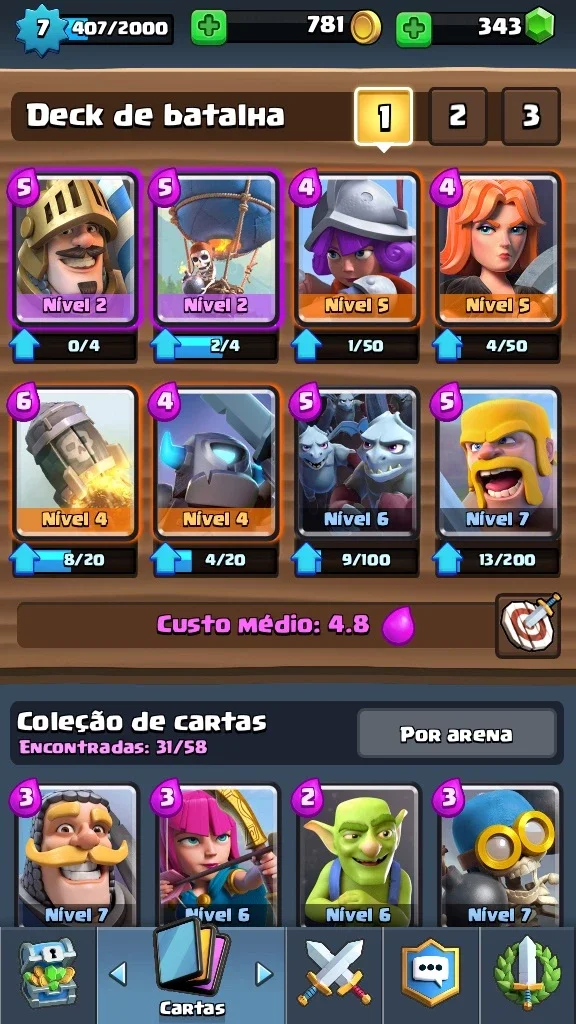This screenshot has width=576, height=1024.
Task: Change sorting with Por arena button
Action: tap(456, 735)
